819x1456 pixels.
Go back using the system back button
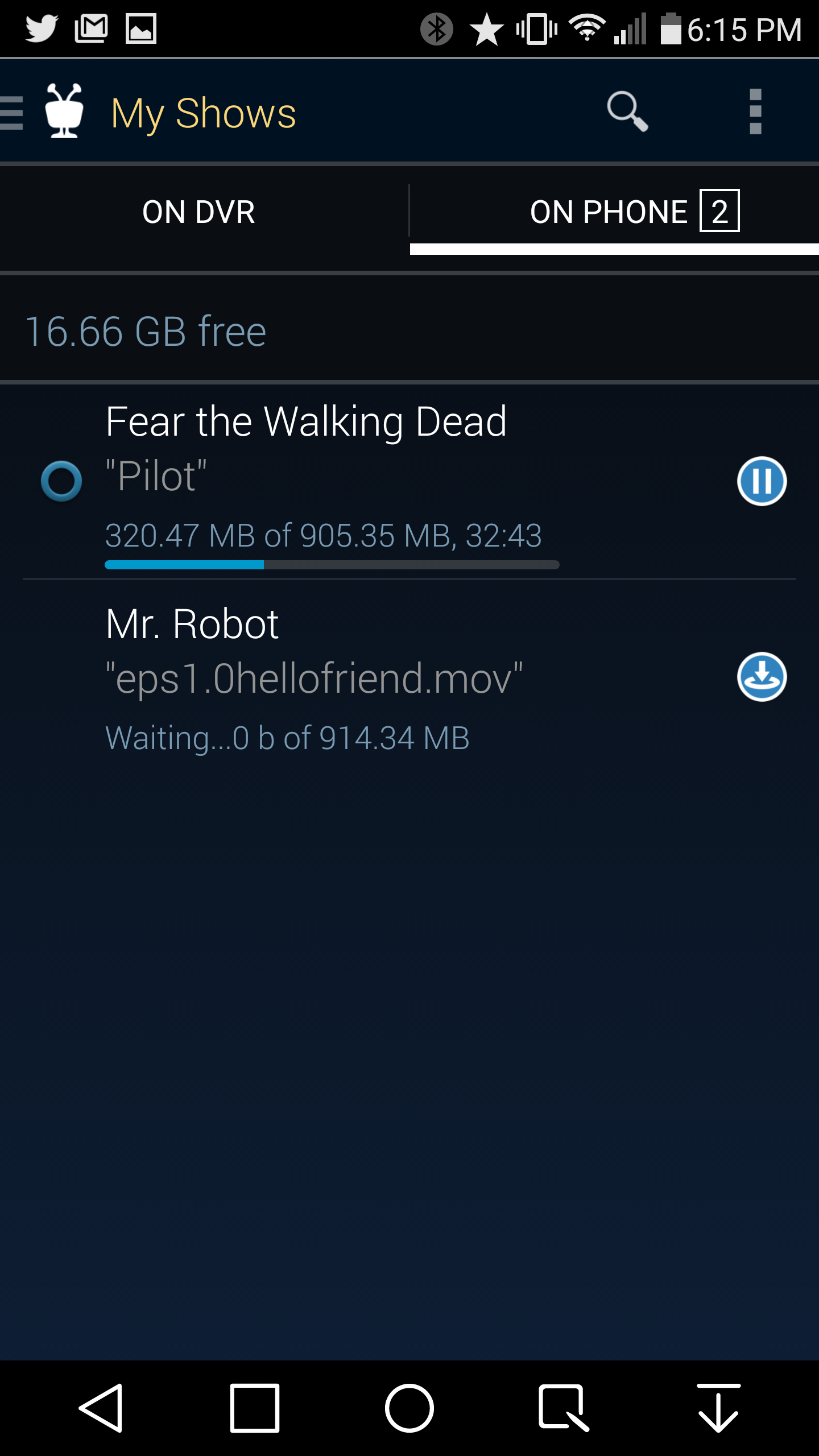click(x=101, y=1408)
